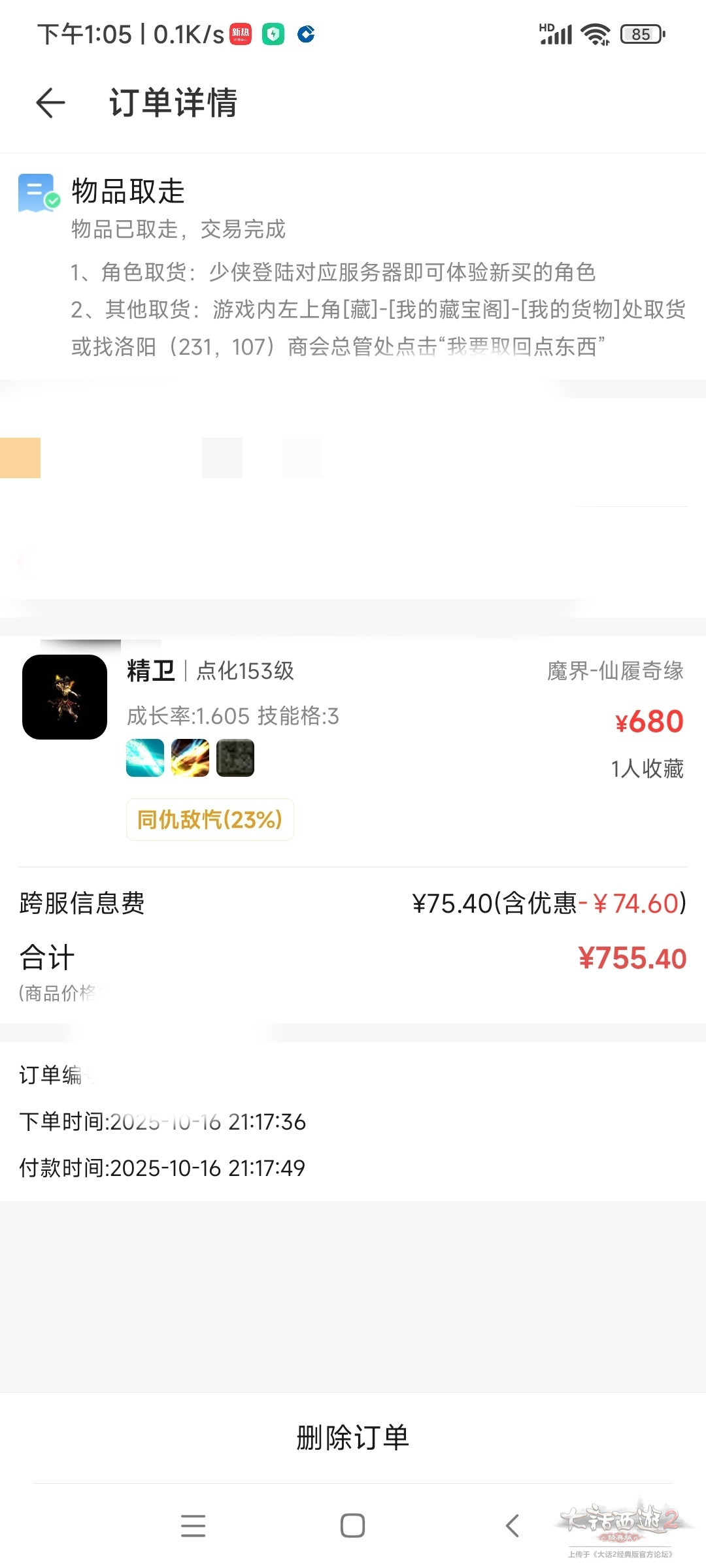Go to the system home screen
The image size is (706, 1568).
[352, 1526]
